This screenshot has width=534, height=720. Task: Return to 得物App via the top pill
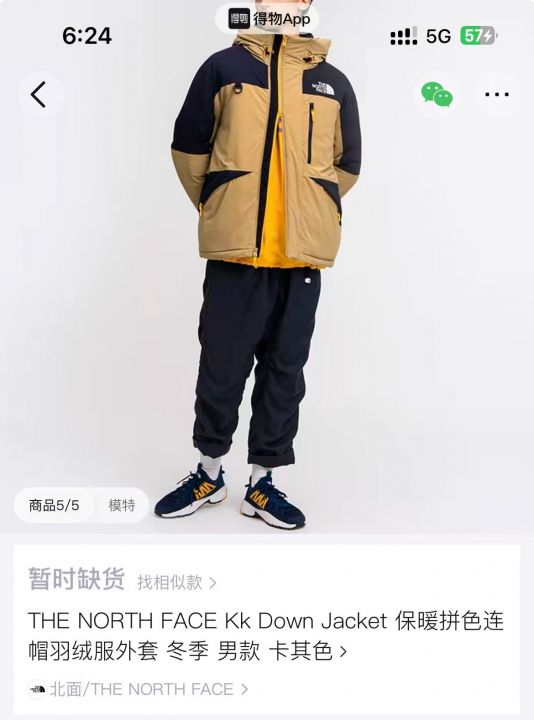pyautogui.click(x=267, y=19)
